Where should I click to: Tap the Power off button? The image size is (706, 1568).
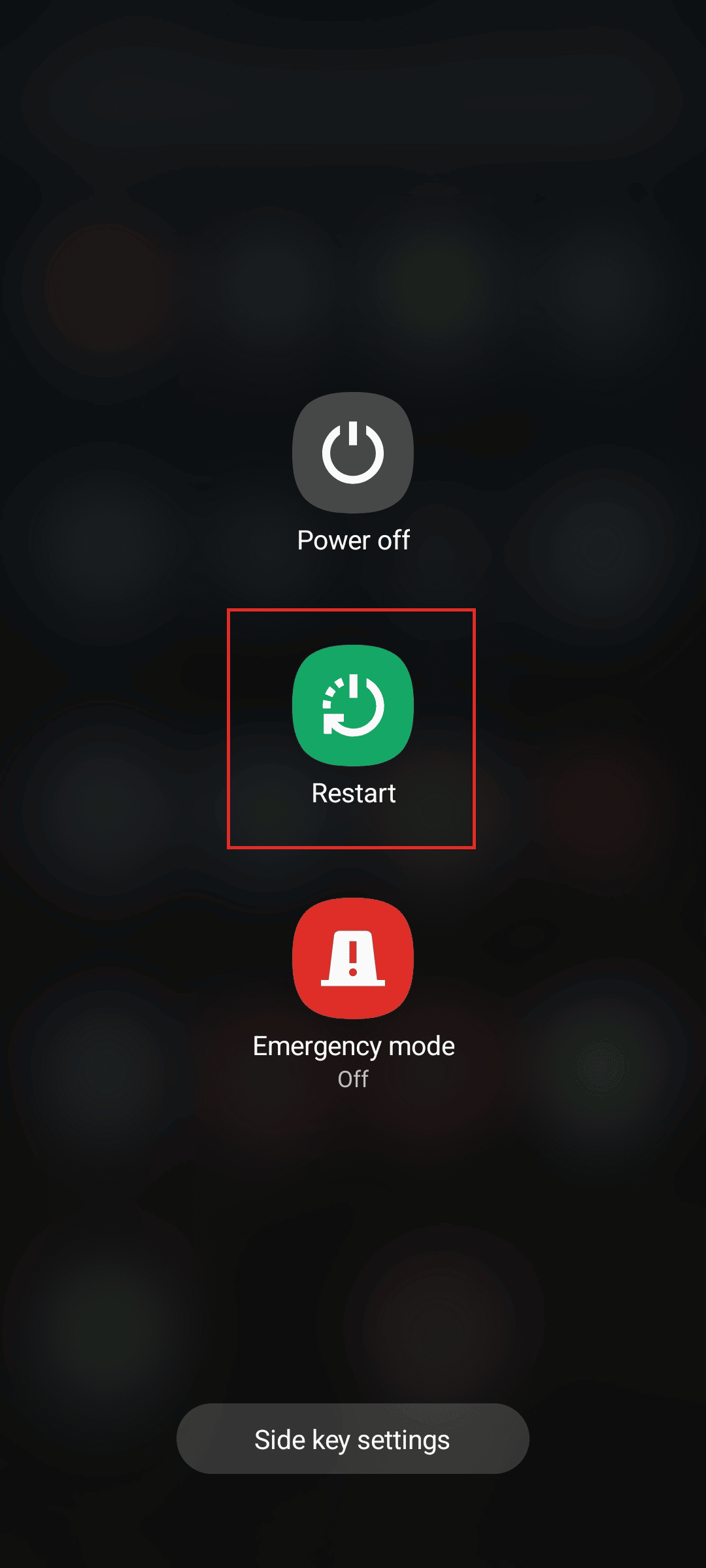[353, 453]
